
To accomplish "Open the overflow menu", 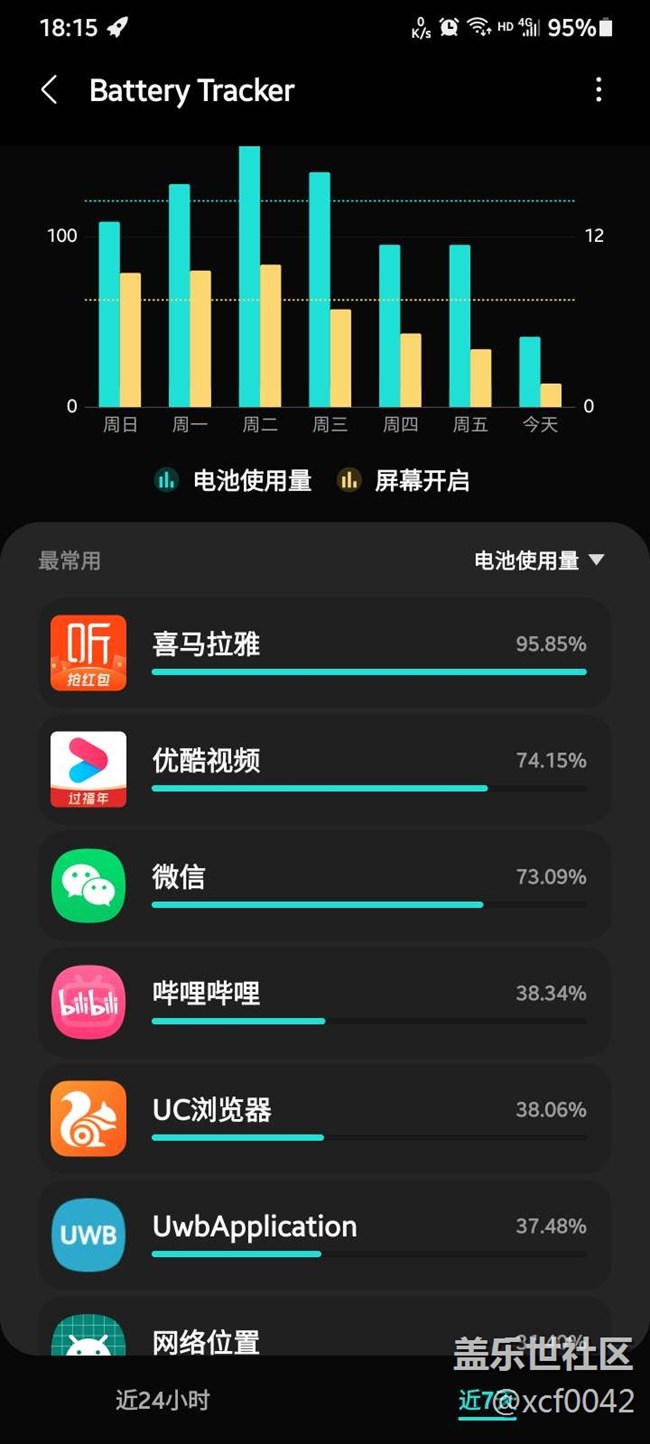I will pyautogui.click(x=598, y=90).
